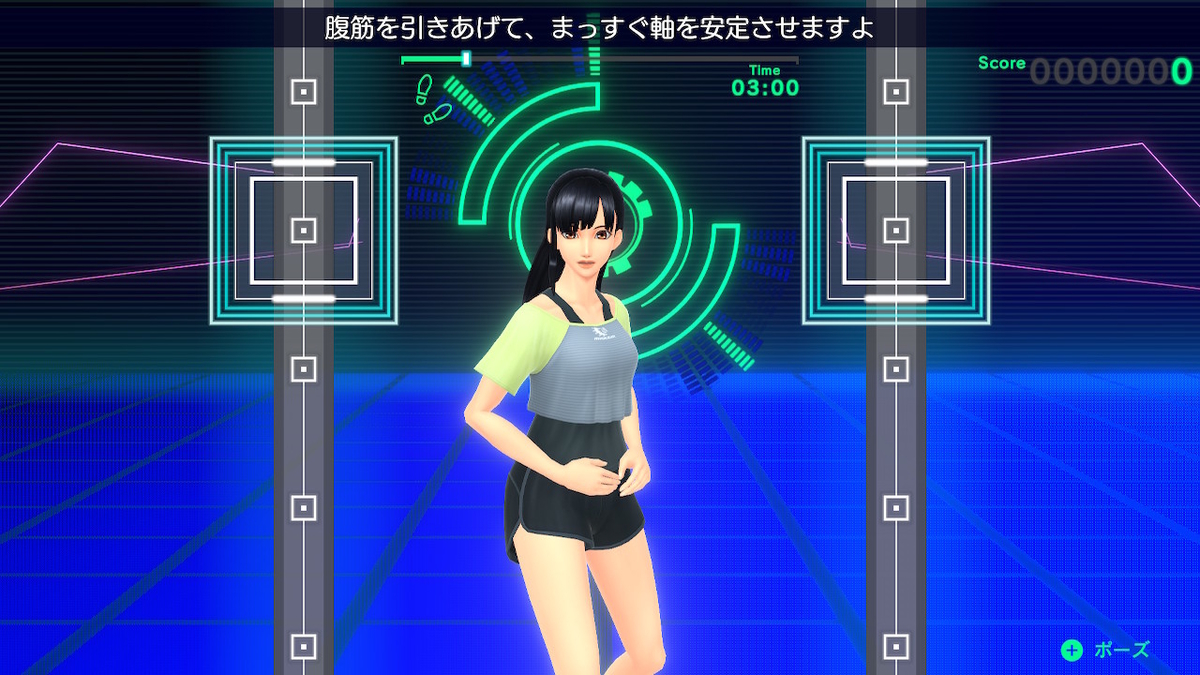1200x675 pixels.
Task: Pause the workout with the ポーズ button
Action: (1105, 650)
